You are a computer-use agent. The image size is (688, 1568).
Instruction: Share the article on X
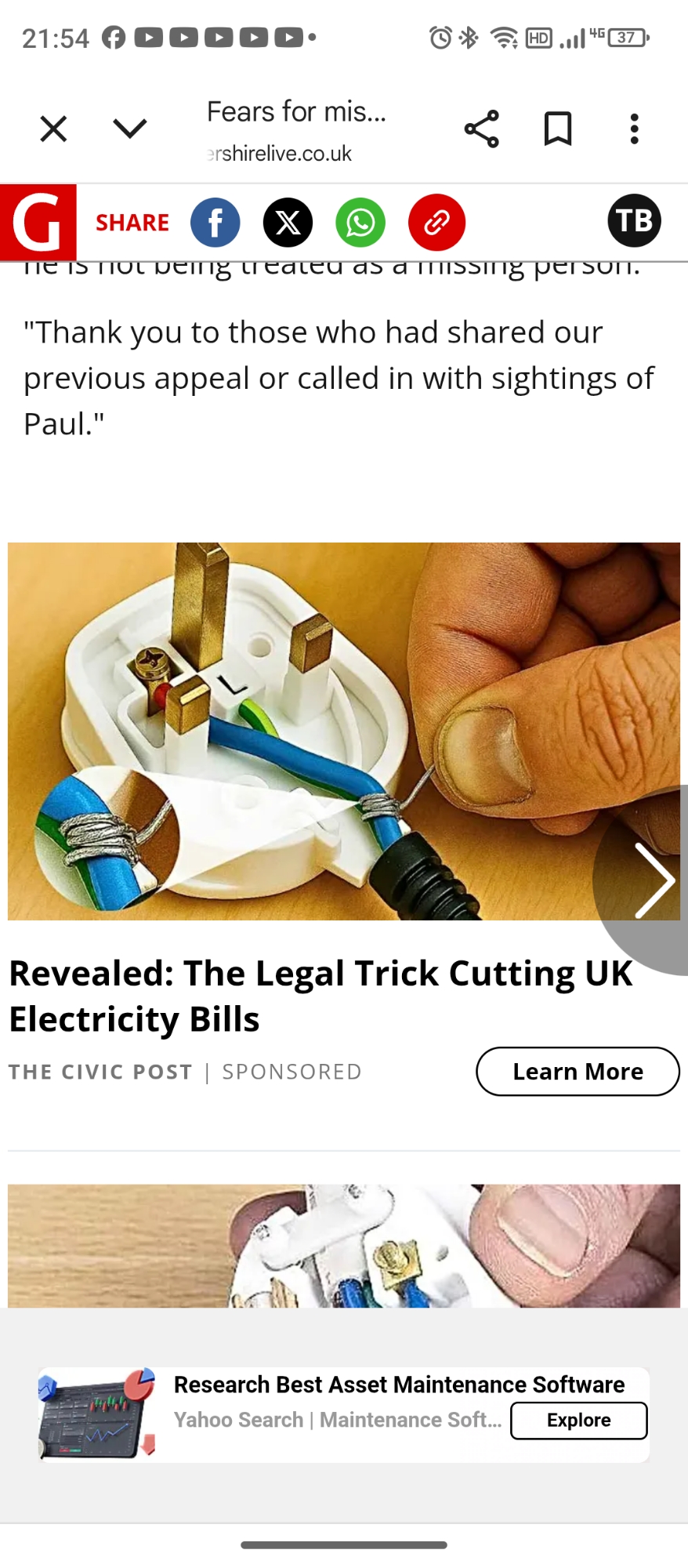[x=288, y=223]
